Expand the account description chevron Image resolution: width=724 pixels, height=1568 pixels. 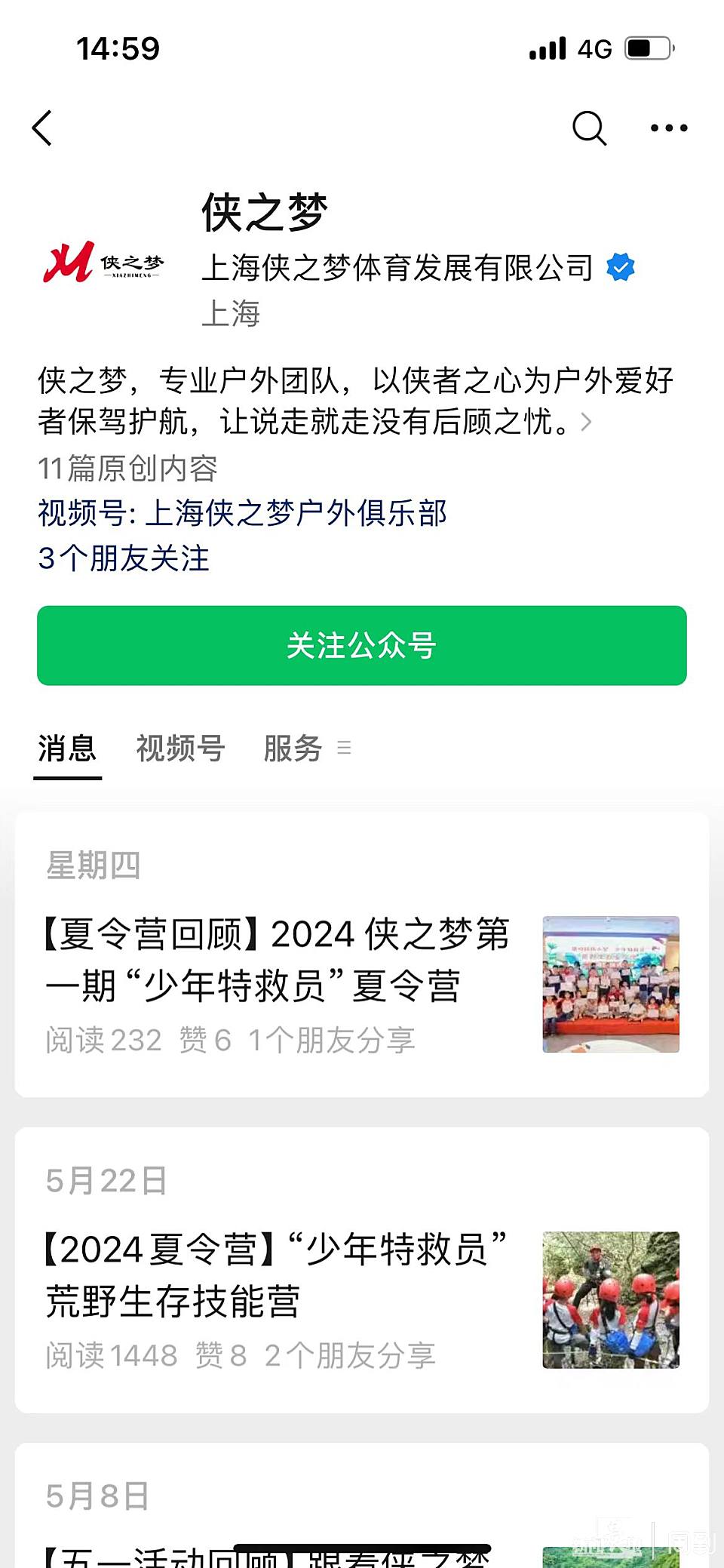[x=586, y=422]
